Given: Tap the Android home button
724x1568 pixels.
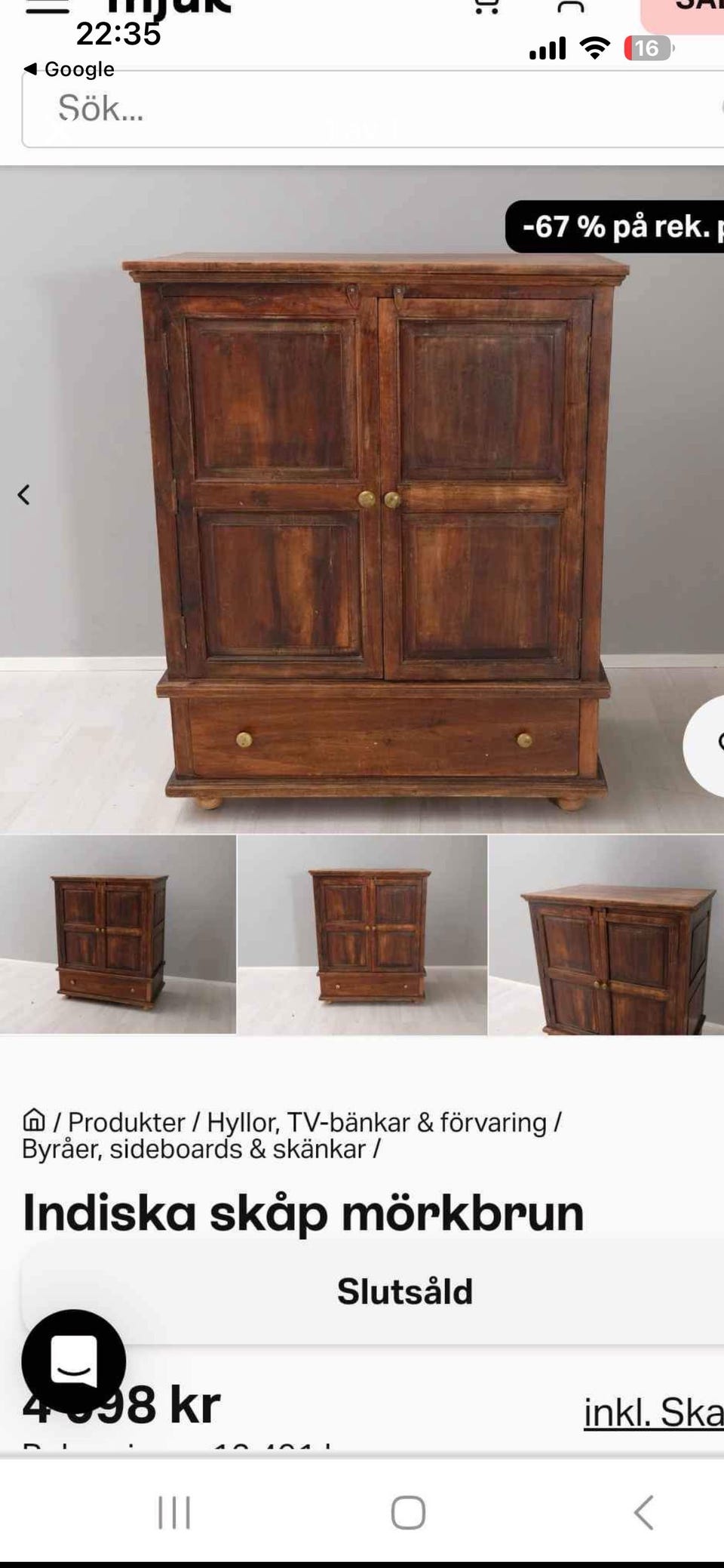Looking at the screenshot, I should point(405,1512).
